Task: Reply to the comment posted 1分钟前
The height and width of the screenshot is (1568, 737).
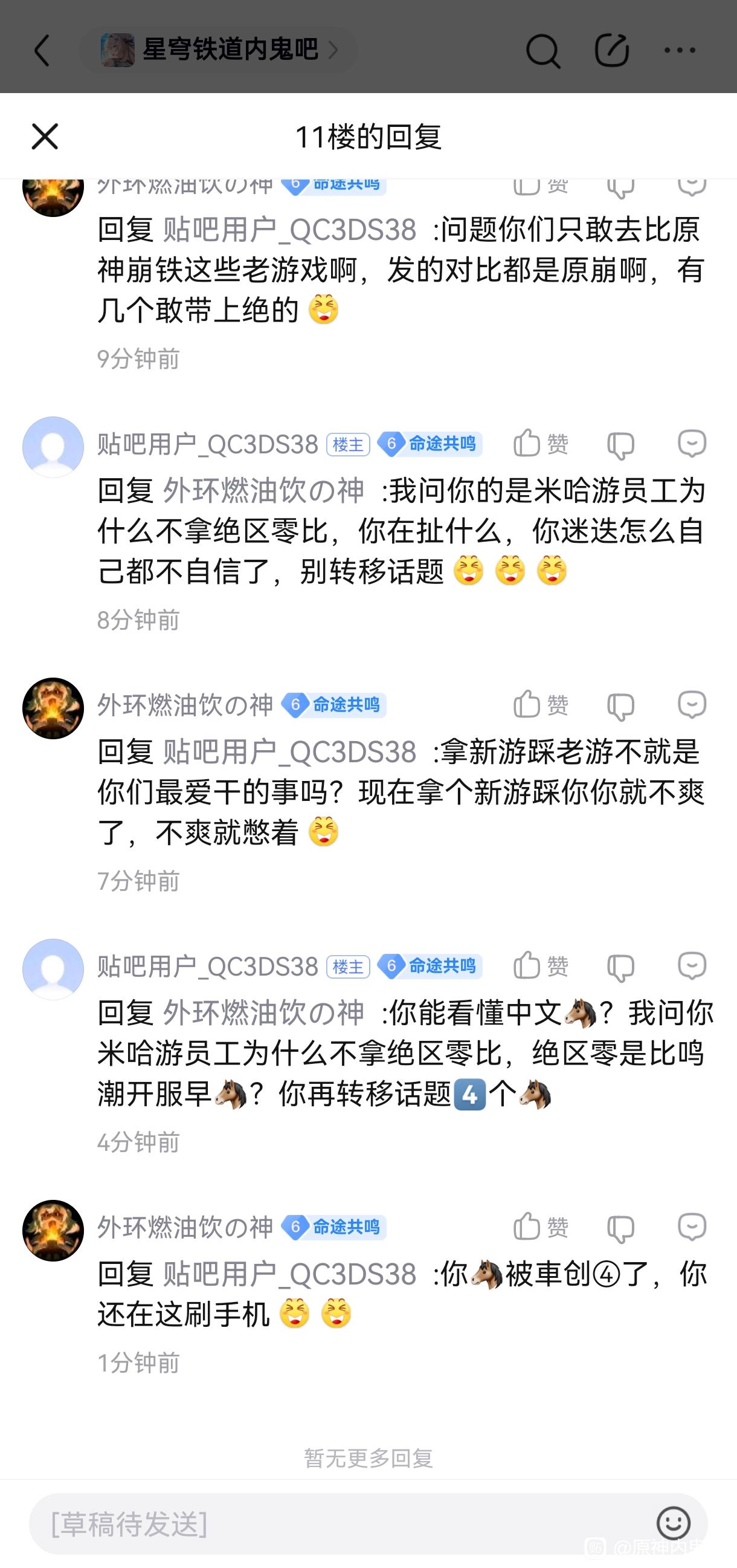Action: tap(692, 1227)
